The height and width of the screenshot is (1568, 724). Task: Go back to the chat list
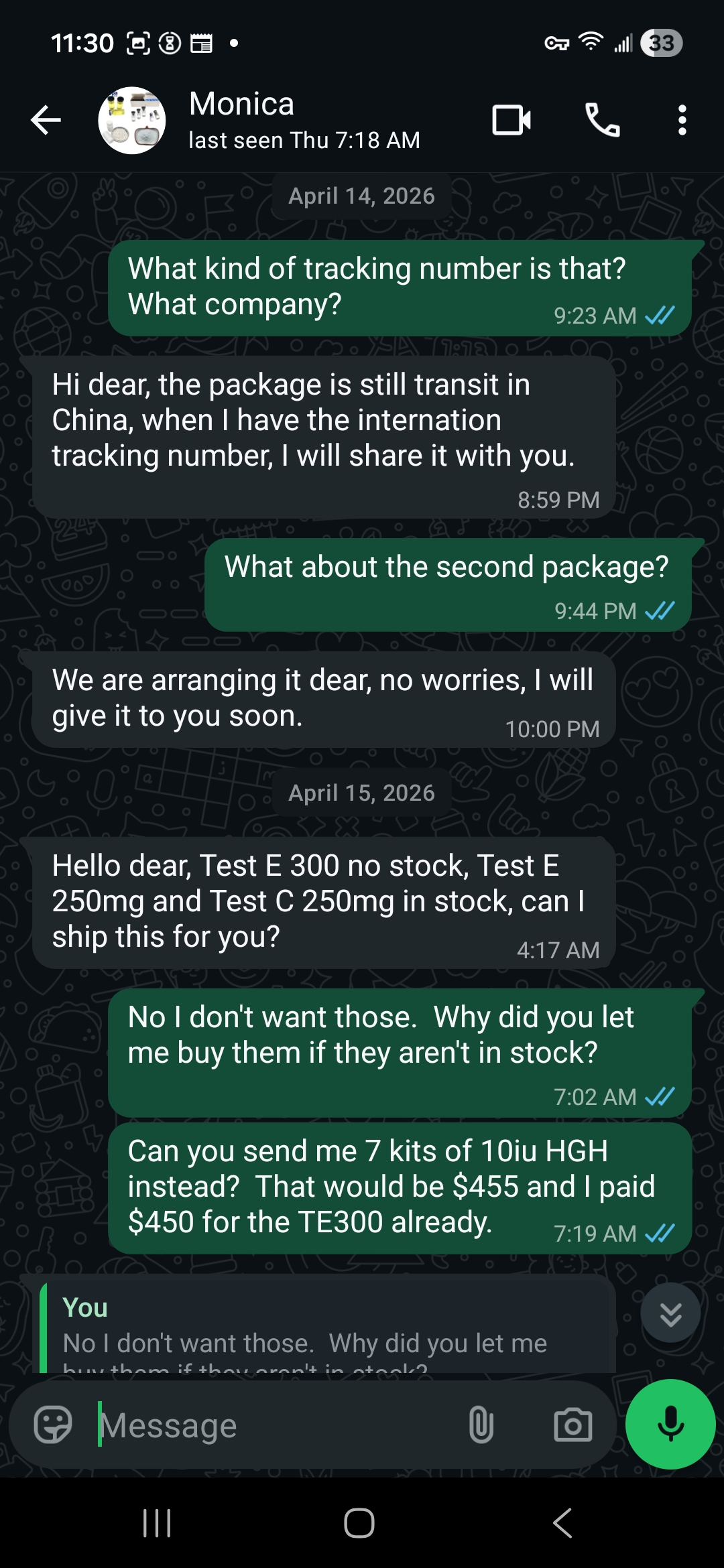[x=46, y=121]
